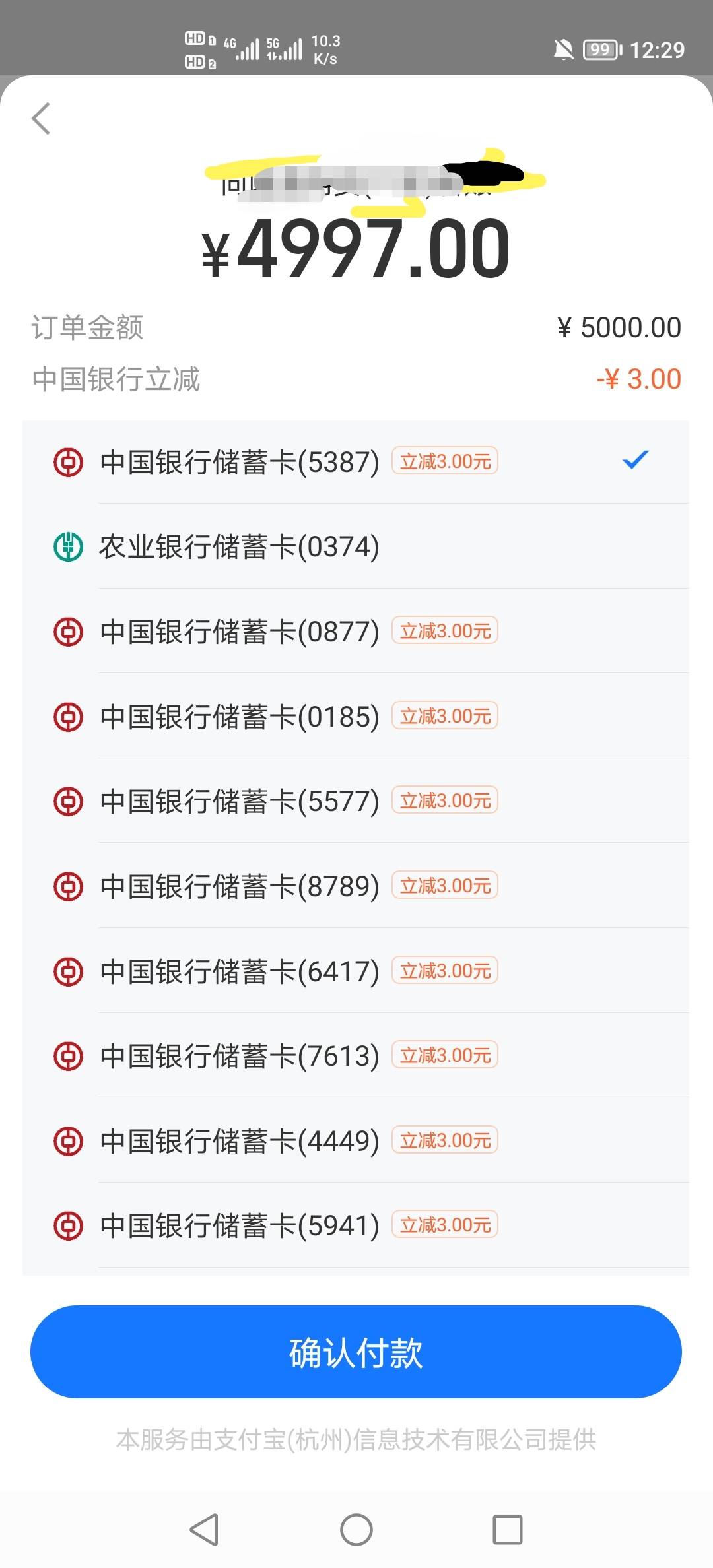713x1568 pixels.
Task: Pick 中国银行储蓄卡(0877)
Action: coord(356,632)
